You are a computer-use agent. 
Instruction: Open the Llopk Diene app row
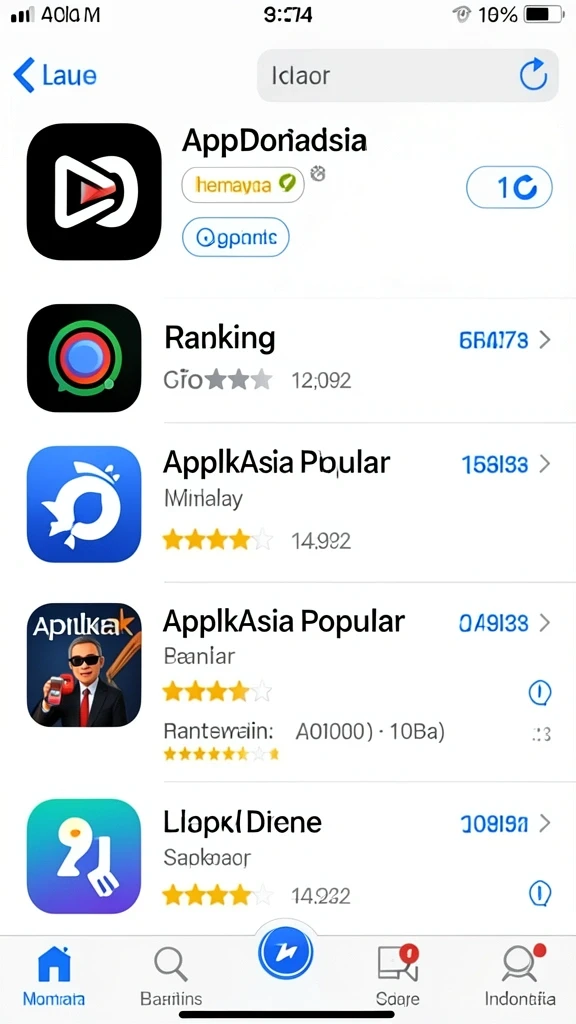coord(288,856)
